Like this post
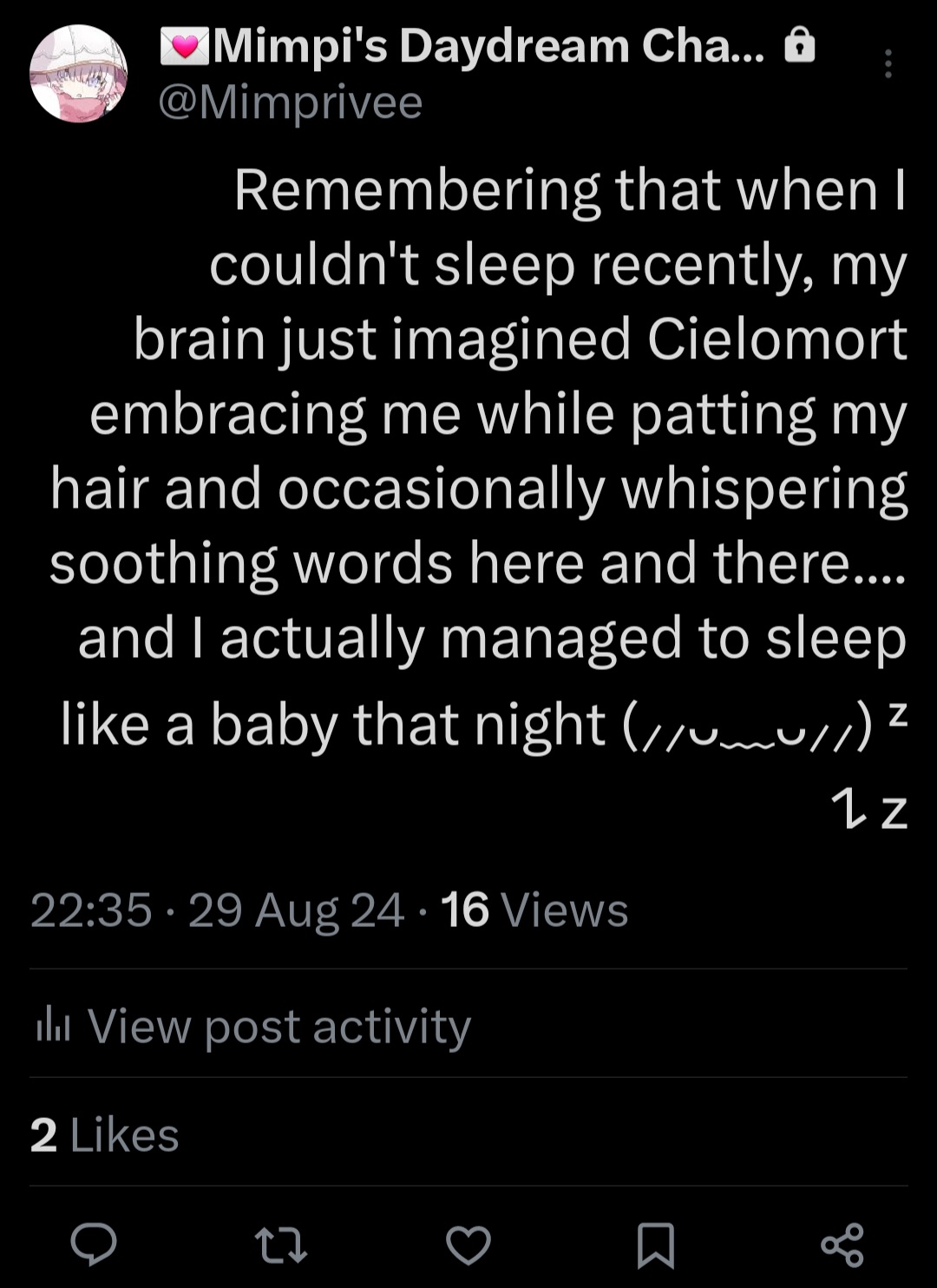This screenshot has width=937, height=1288. click(468, 1244)
